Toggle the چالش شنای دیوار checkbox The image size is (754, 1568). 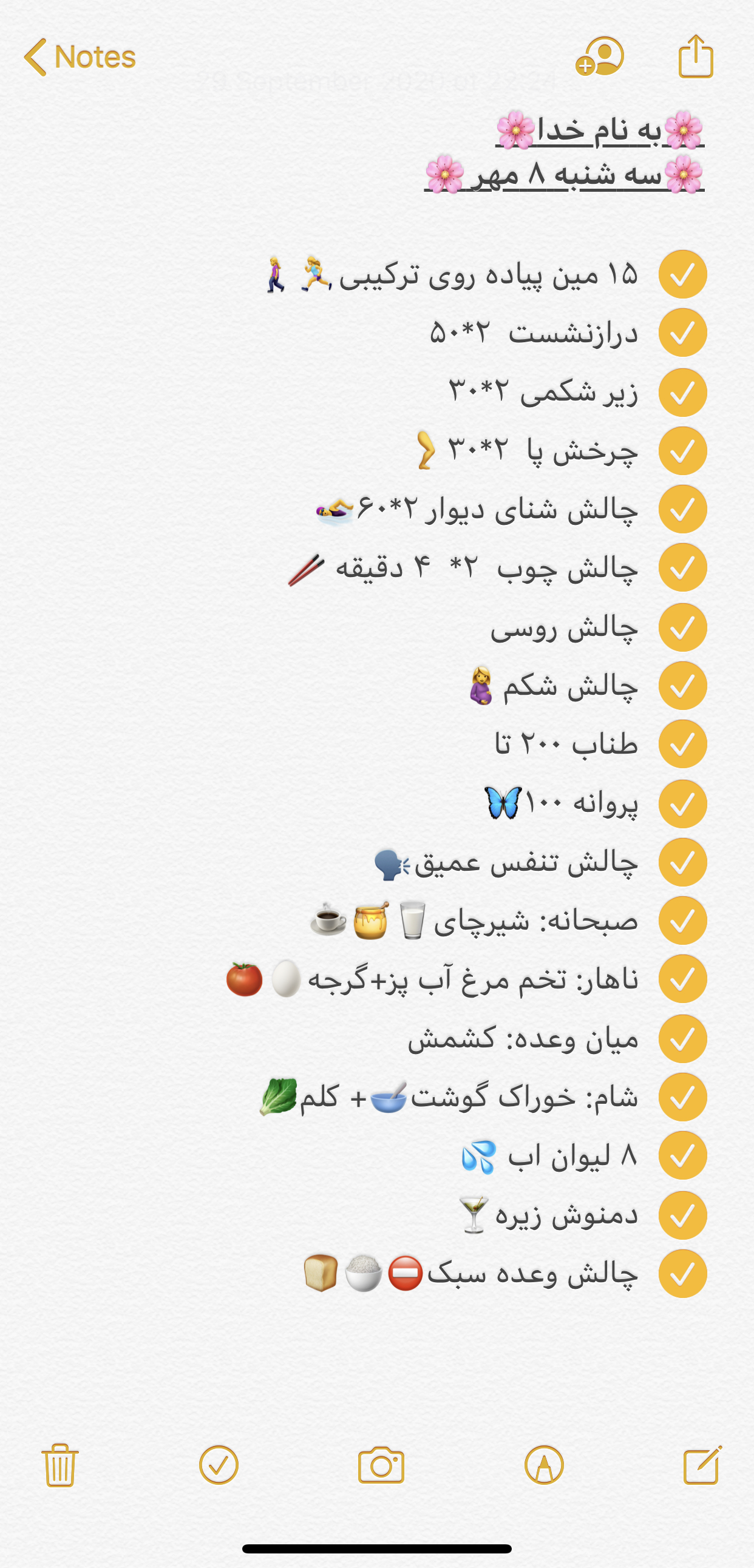pyautogui.click(x=682, y=509)
